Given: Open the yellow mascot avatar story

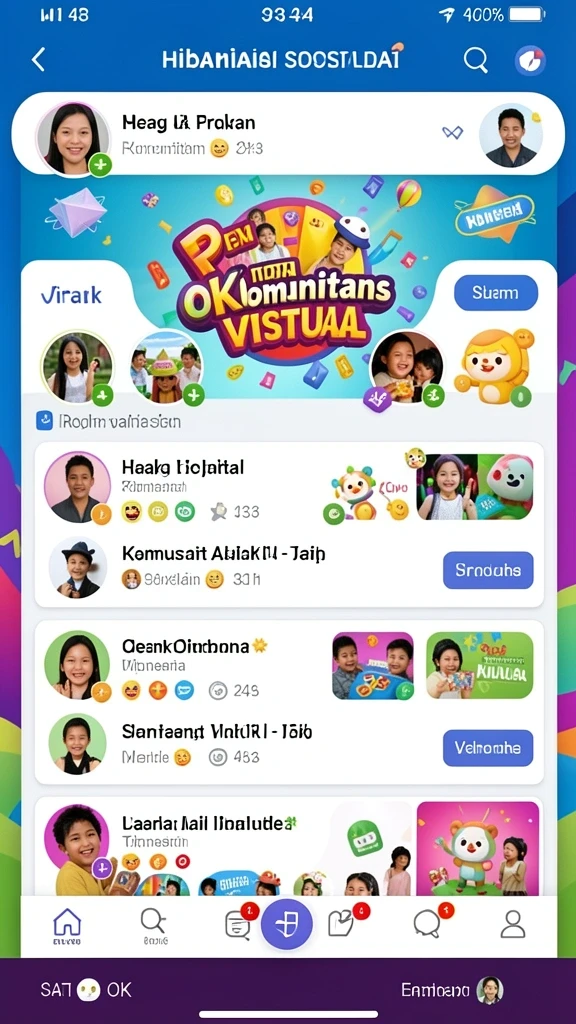Looking at the screenshot, I should pyautogui.click(x=495, y=367).
